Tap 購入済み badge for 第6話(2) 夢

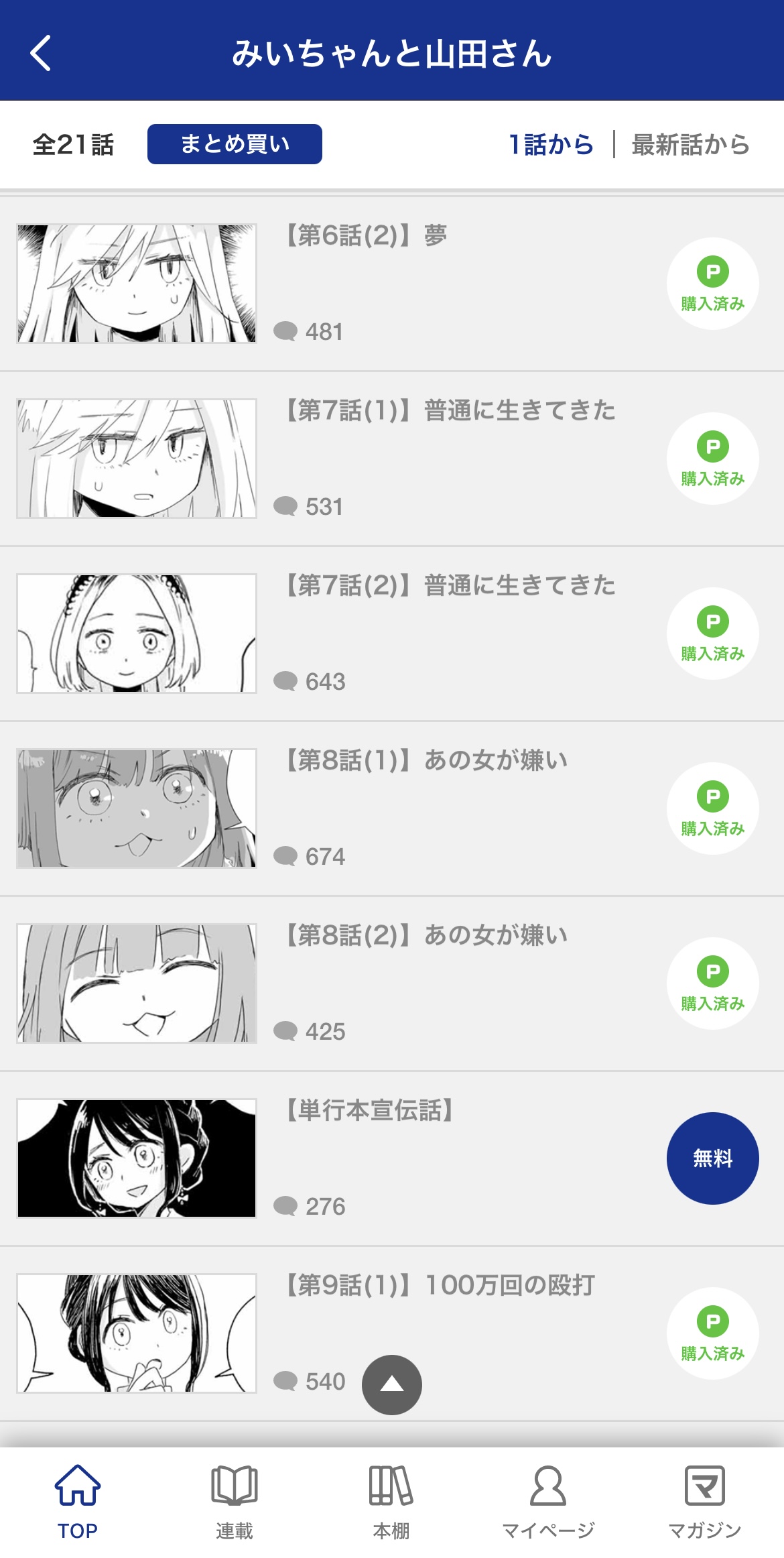[x=712, y=284]
